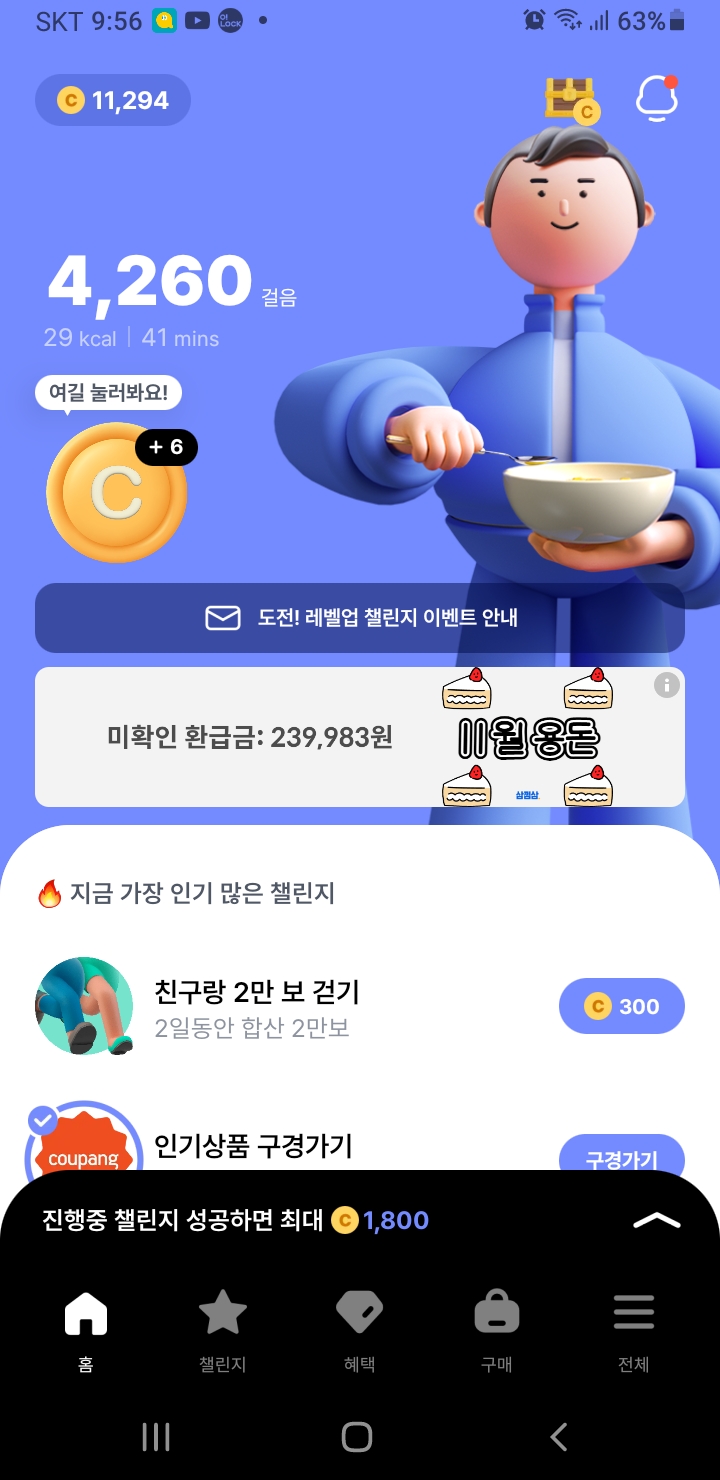Expand the 진행중 챌린지 panel arrow

[657, 1220]
